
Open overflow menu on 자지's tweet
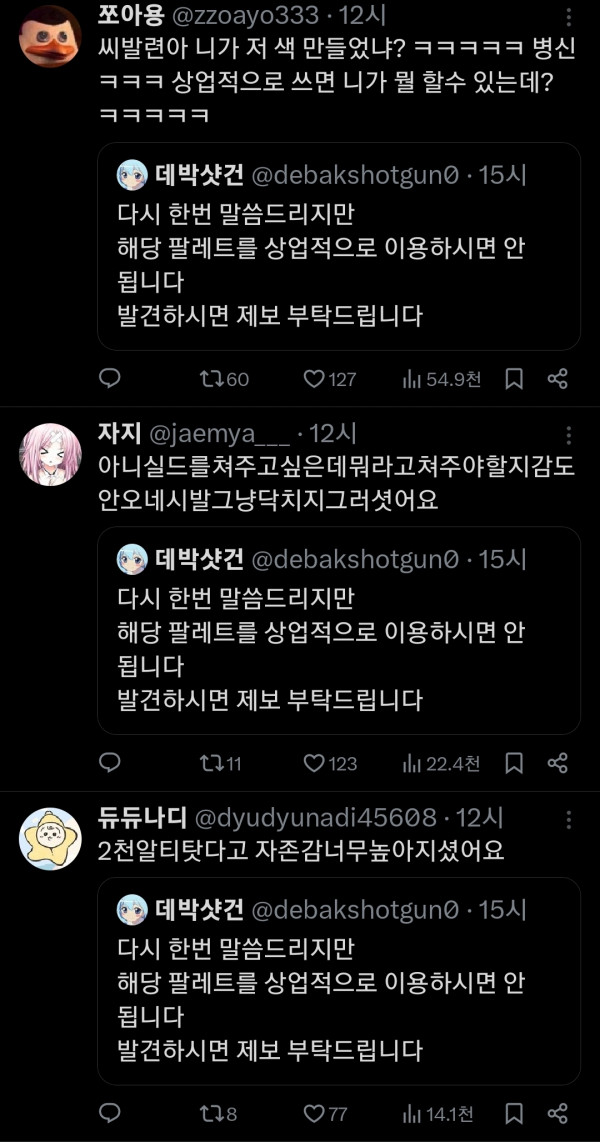click(x=568, y=436)
